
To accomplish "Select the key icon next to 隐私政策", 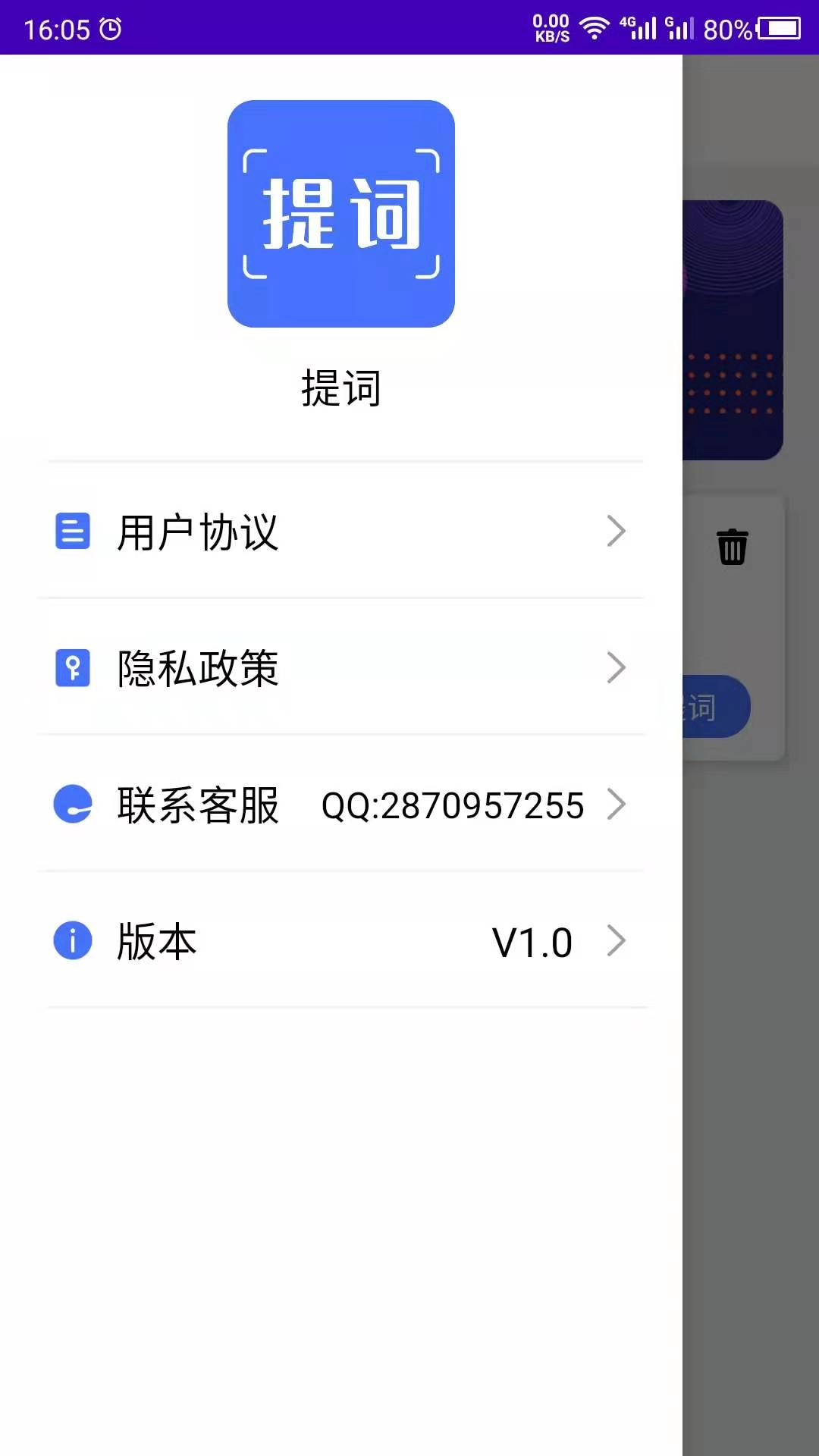I will 73,668.
